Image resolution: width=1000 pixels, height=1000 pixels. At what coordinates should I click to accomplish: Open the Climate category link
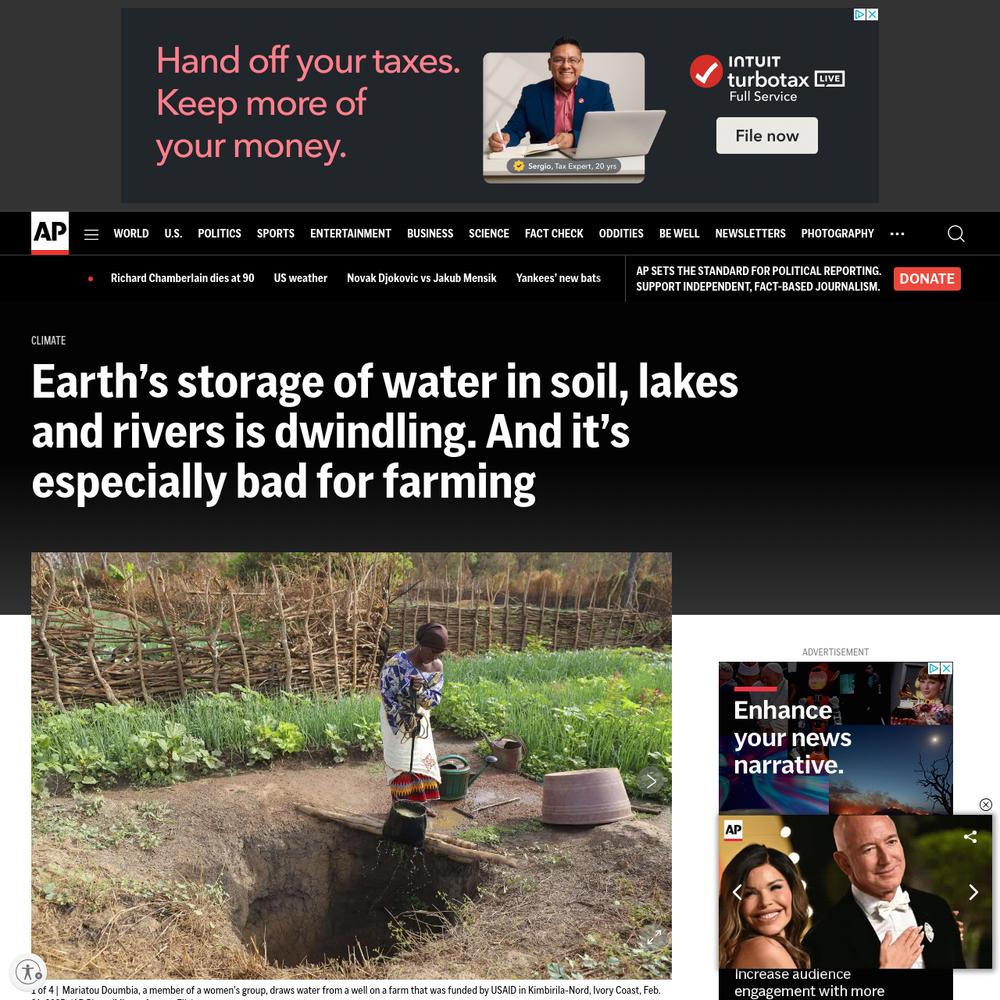click(x=48, y=341)
